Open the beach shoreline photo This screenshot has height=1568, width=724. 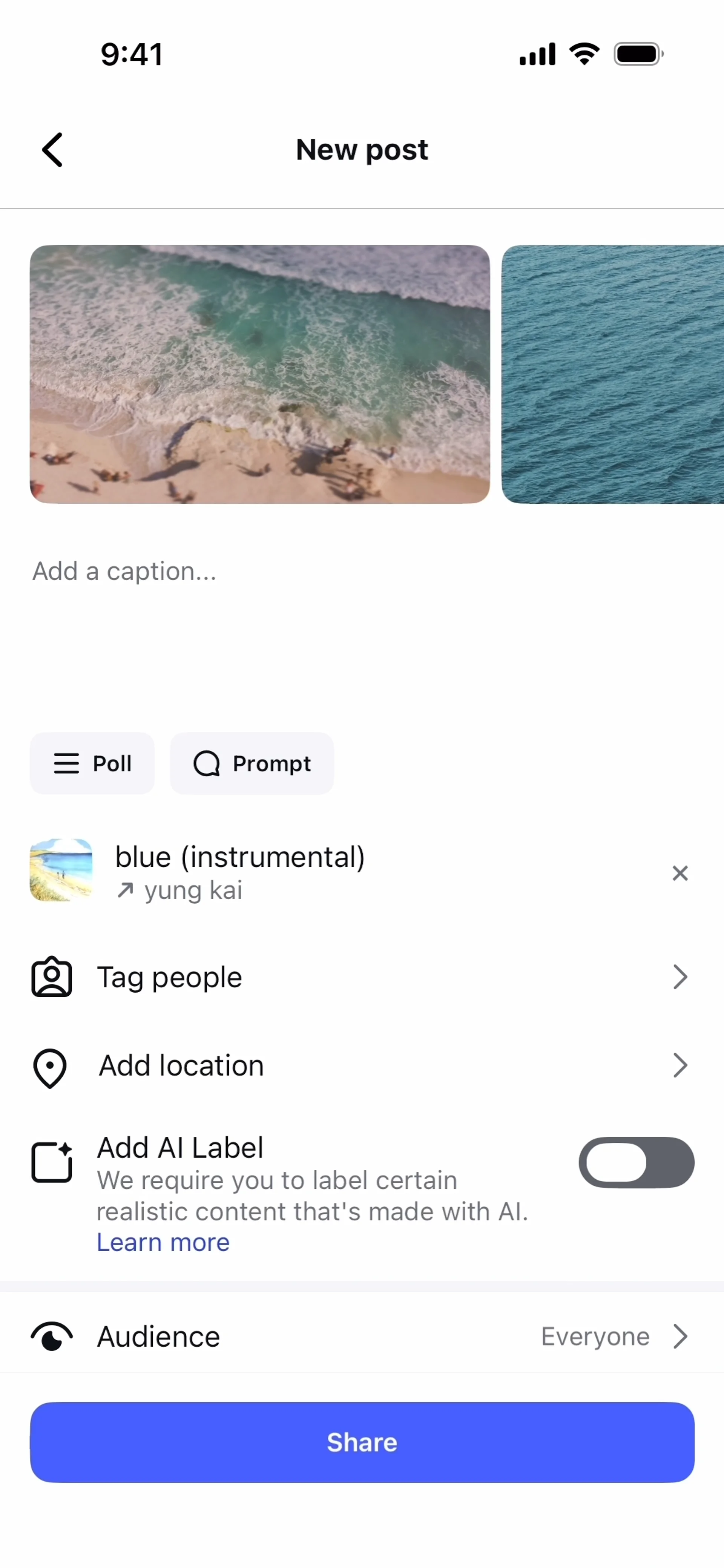[x=259, y=374]
